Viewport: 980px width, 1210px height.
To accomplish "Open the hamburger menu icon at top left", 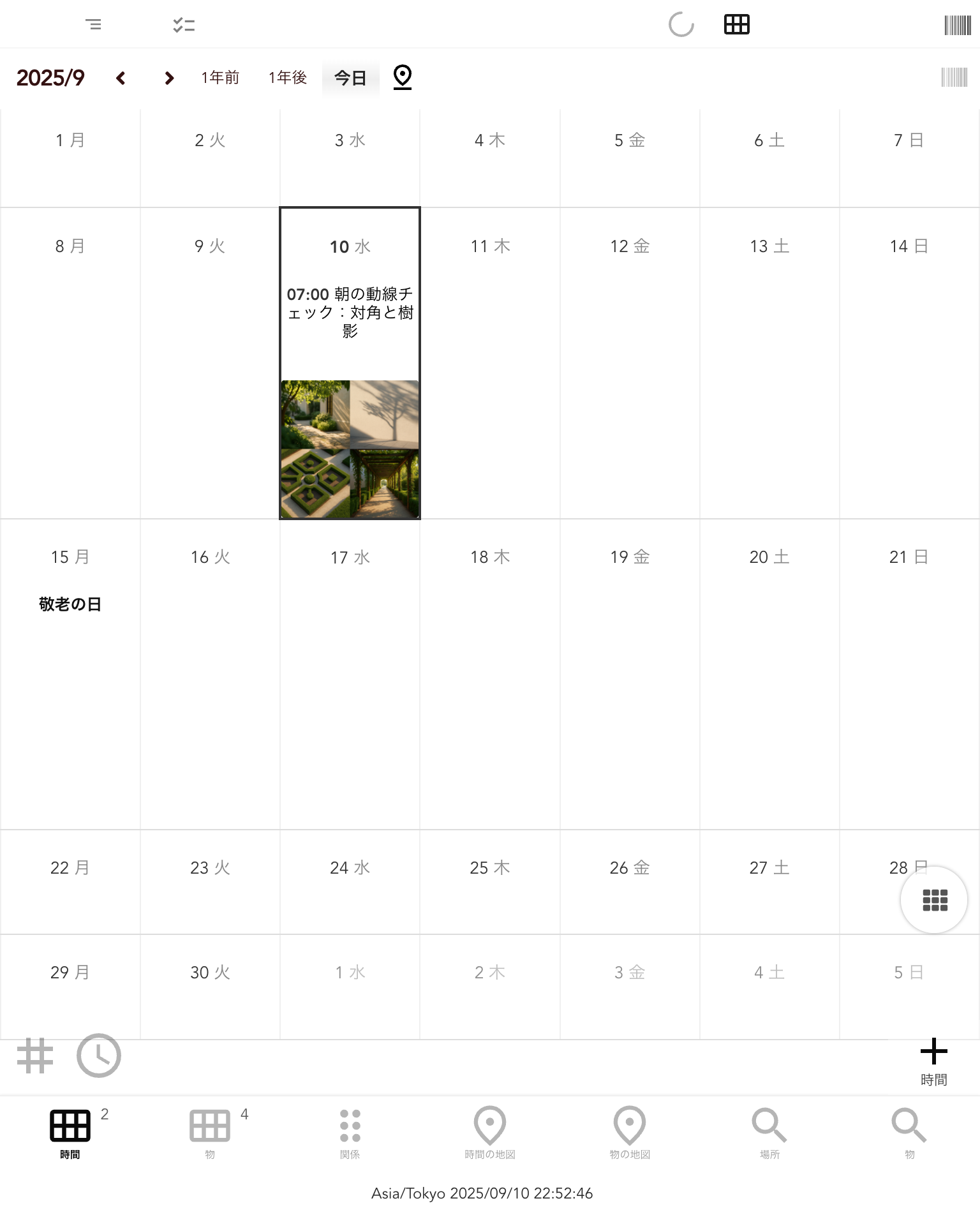I will click(x=94, y=24).
